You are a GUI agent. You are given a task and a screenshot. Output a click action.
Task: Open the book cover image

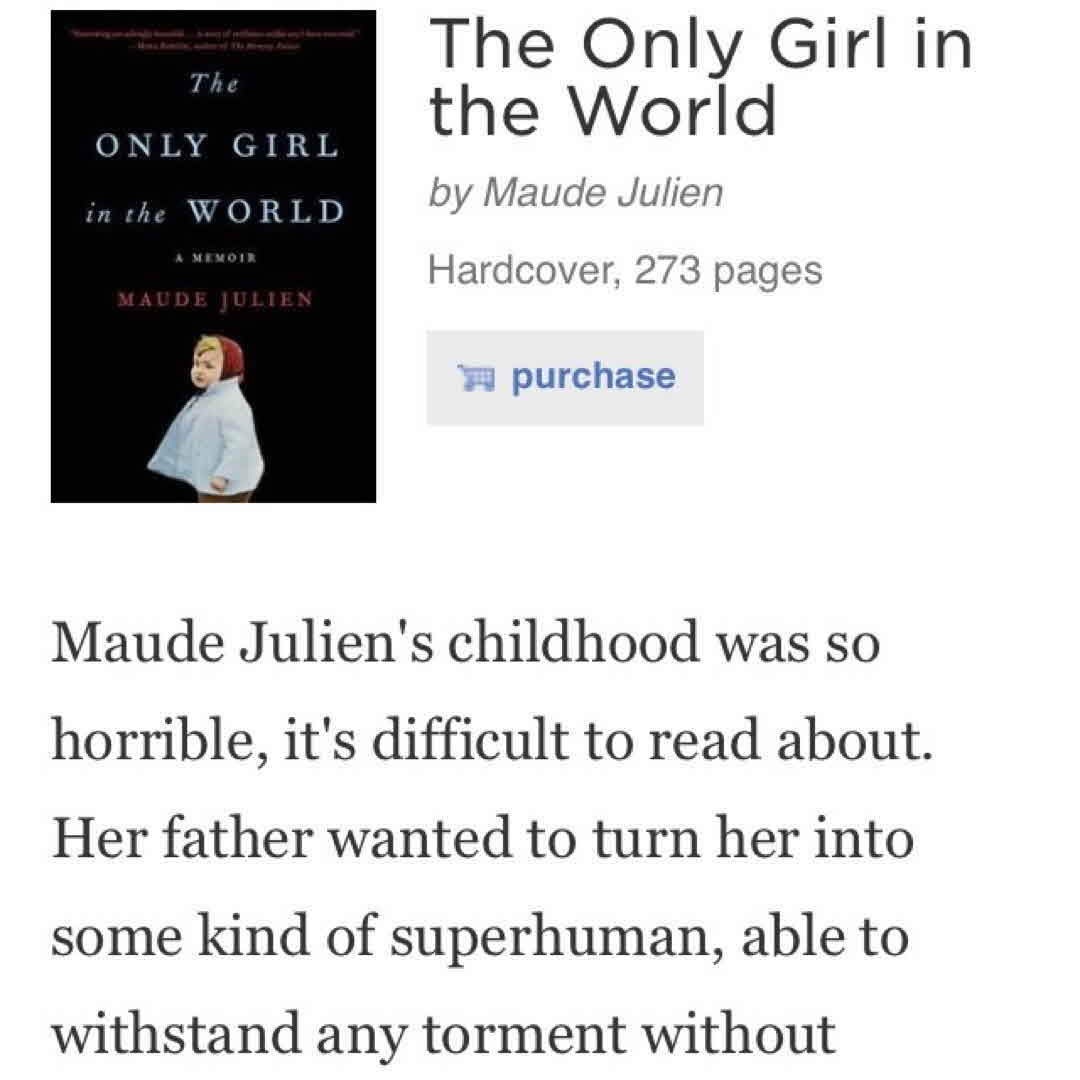point(213,257)
